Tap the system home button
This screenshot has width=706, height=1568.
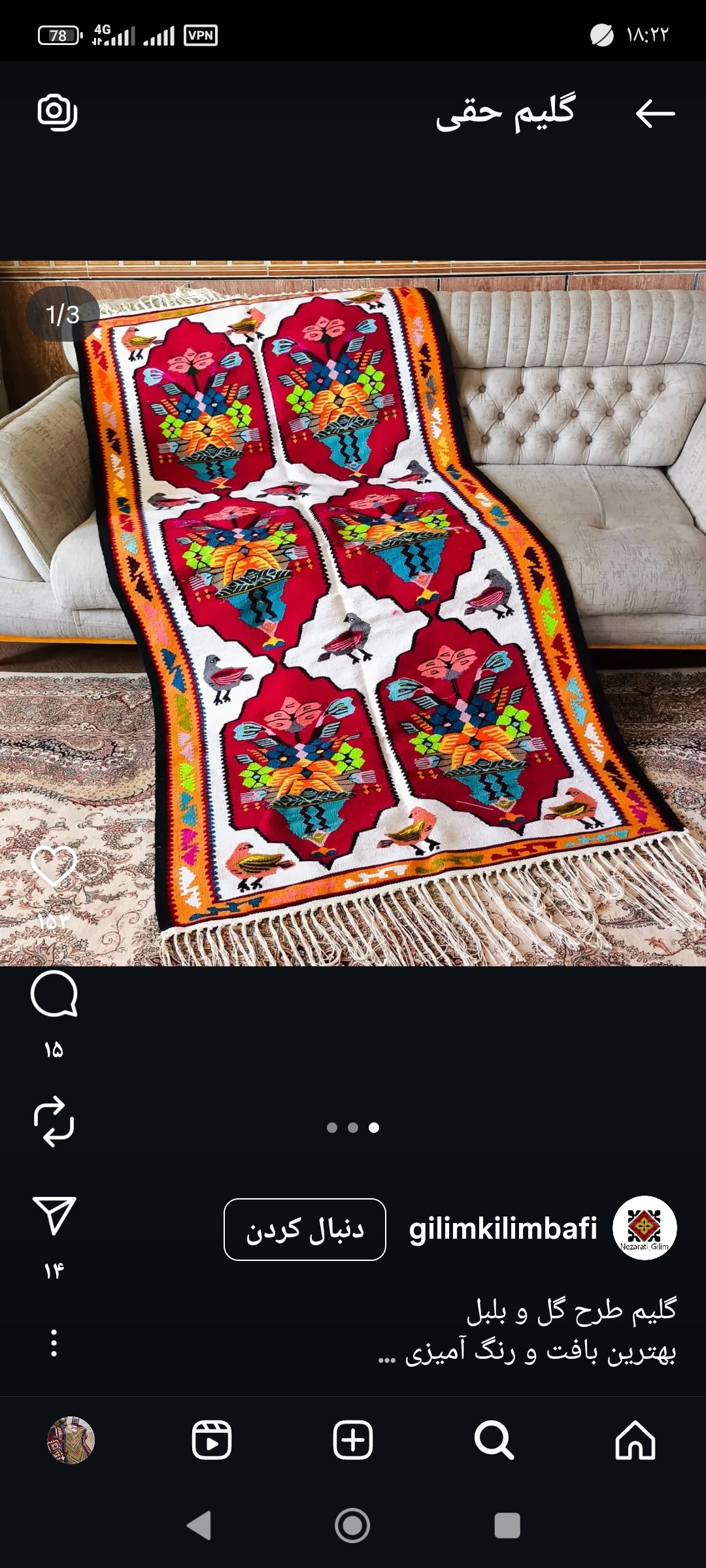[x=352, y=1526]
